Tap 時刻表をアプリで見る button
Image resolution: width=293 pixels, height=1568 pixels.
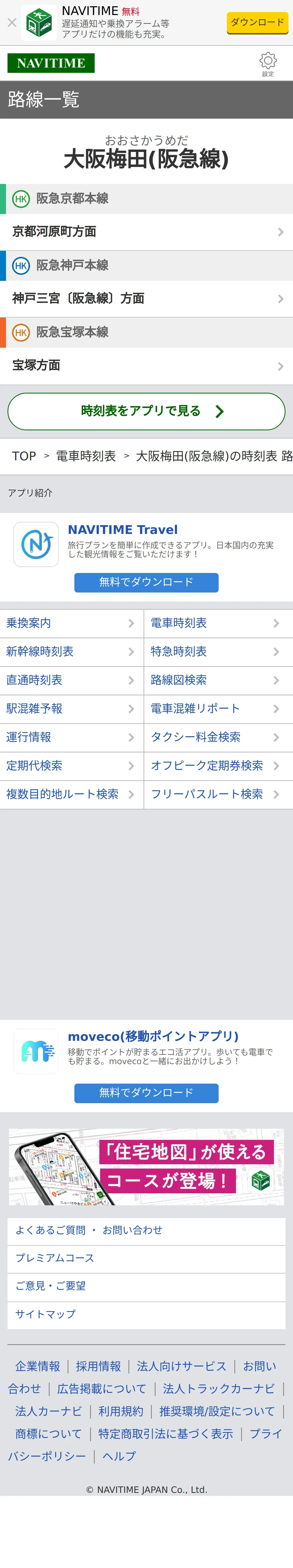pyautogui.click(x=146, y=412)
